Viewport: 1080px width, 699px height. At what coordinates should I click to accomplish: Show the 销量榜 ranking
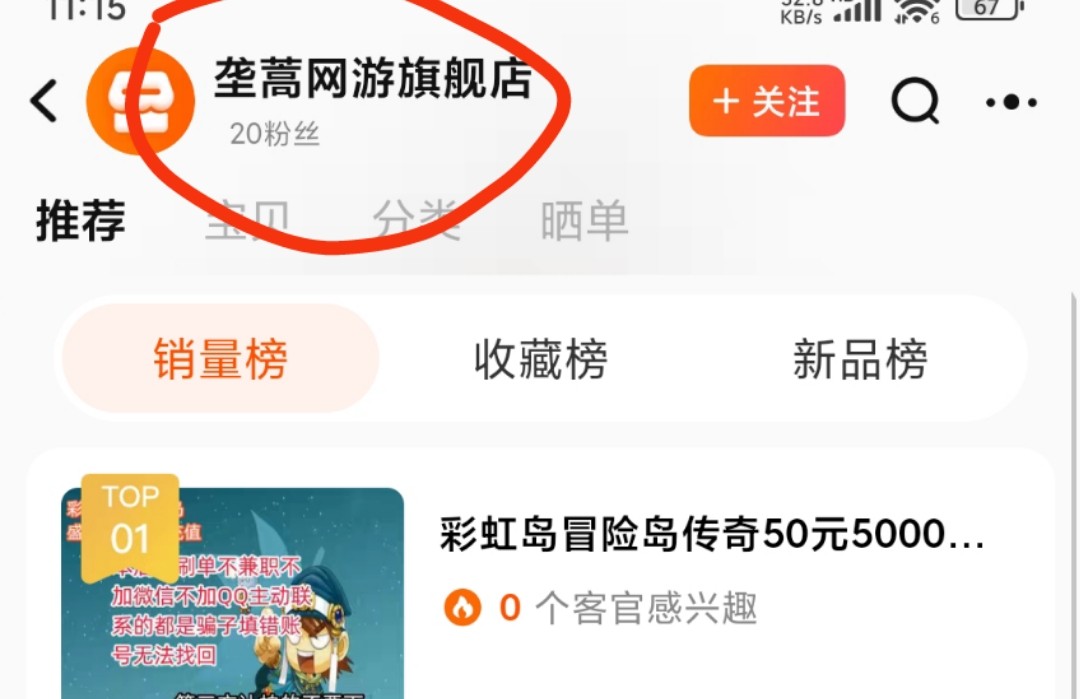220,359
